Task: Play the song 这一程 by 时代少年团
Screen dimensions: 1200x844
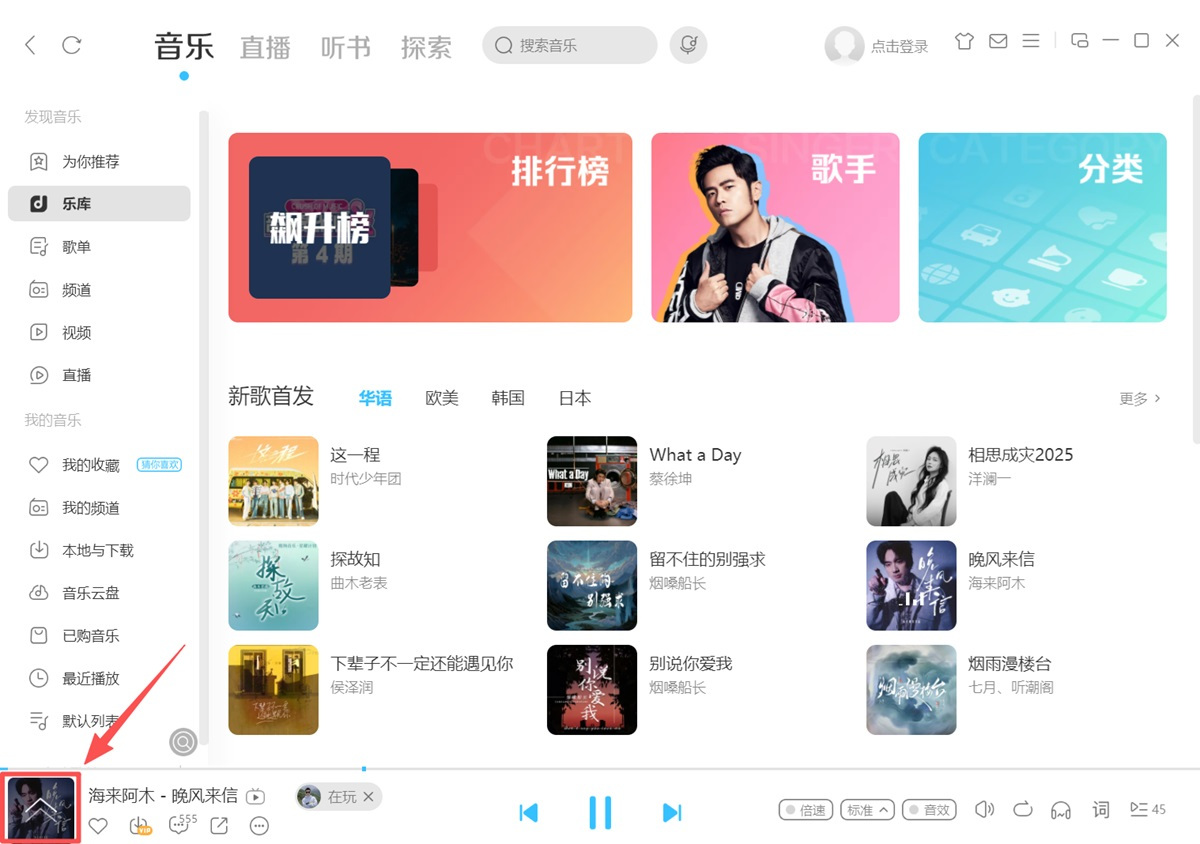Action: pos(273,481)
